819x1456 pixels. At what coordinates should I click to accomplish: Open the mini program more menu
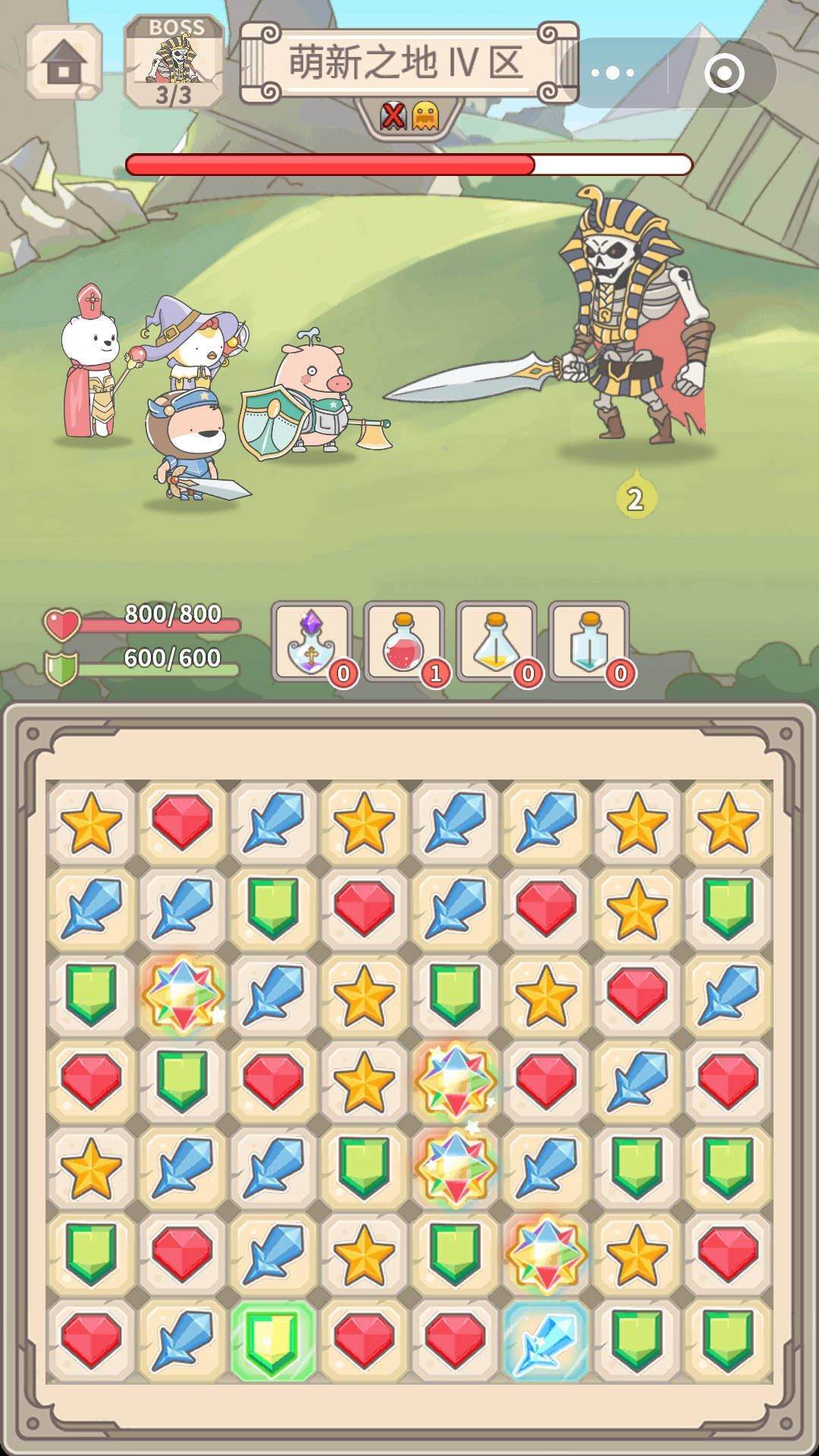coord(613,73)
